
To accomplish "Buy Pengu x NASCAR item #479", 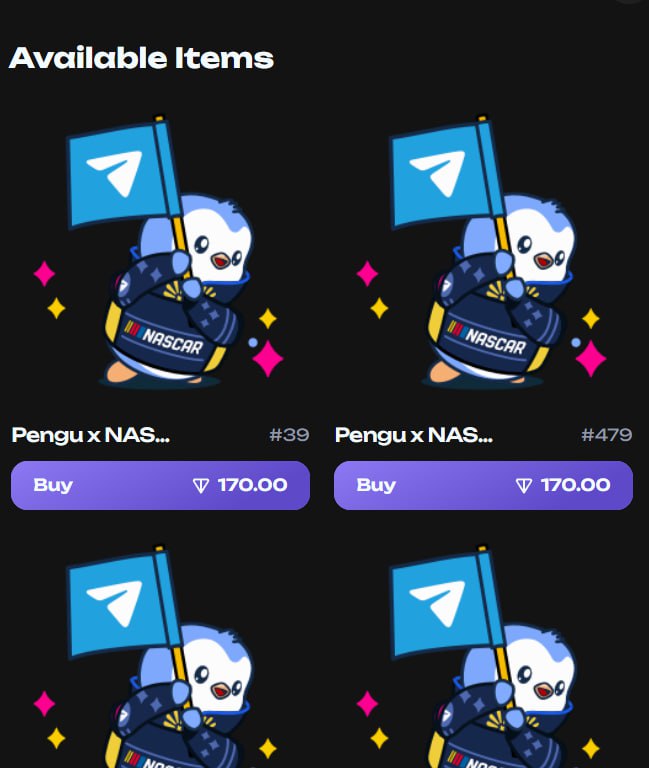I will tap(483, 485).
